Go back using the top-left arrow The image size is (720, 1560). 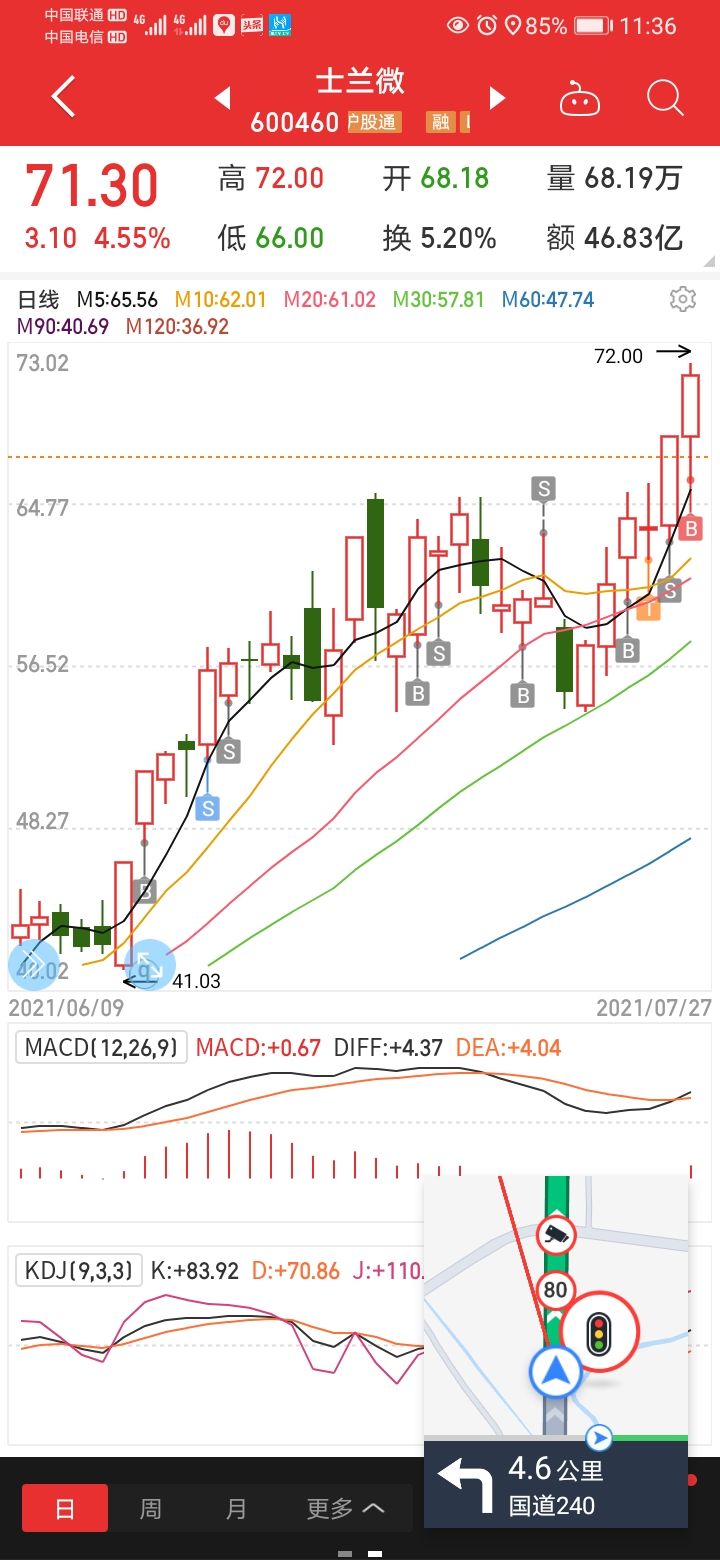coord(63,98)
